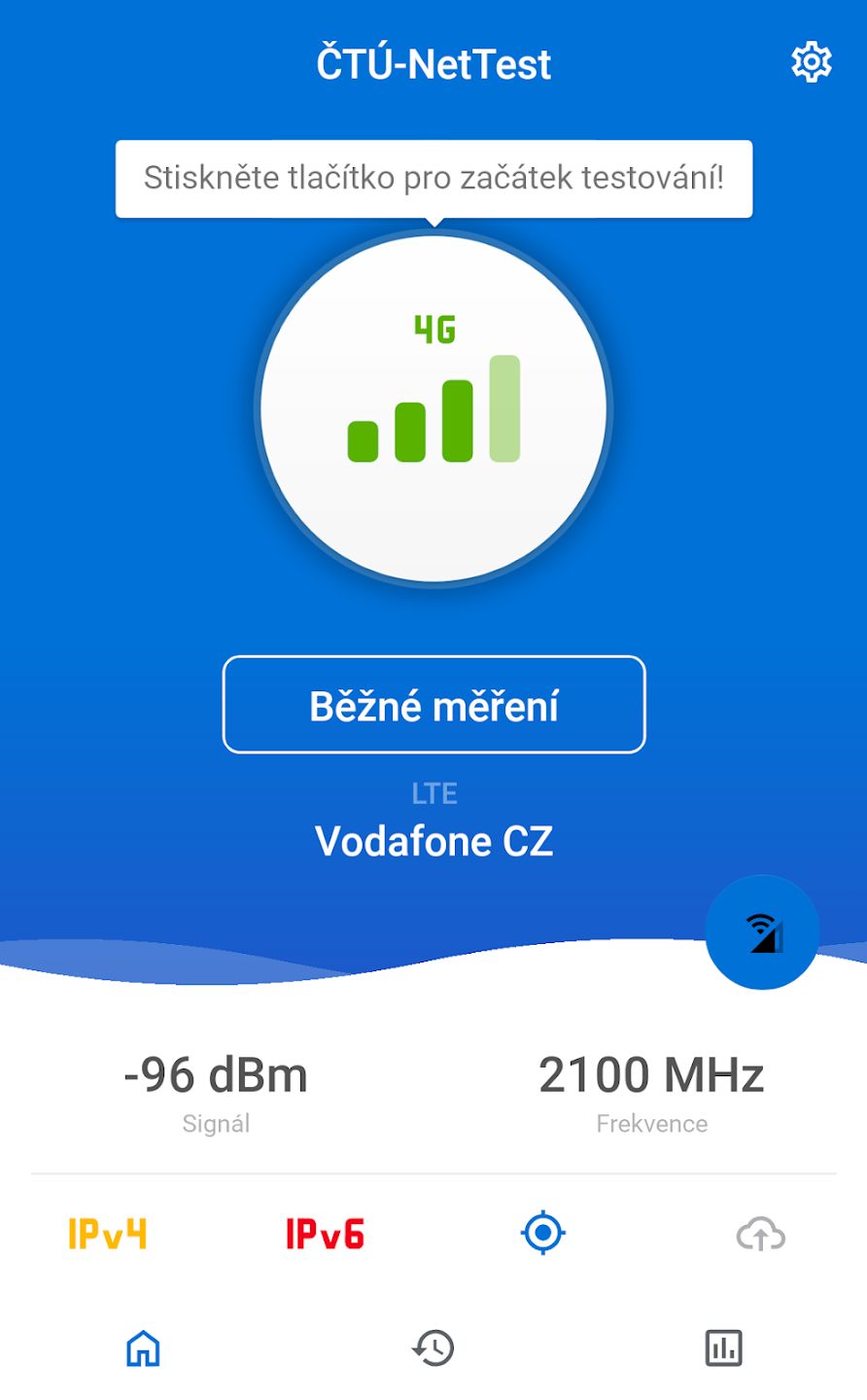Start test via the 4G signal circle

click(433, 408)
